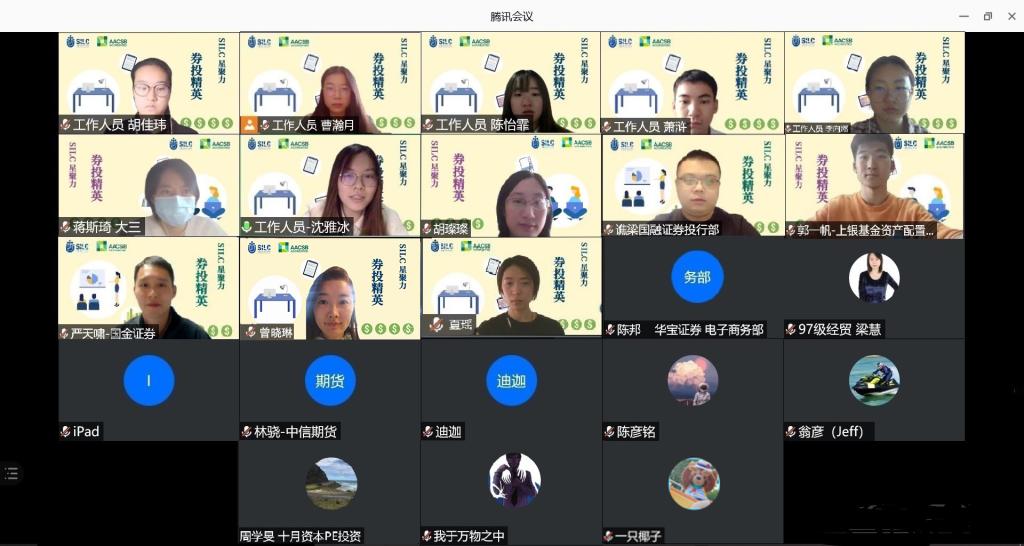Select 胡佳玮's video tile

point(148,83)
